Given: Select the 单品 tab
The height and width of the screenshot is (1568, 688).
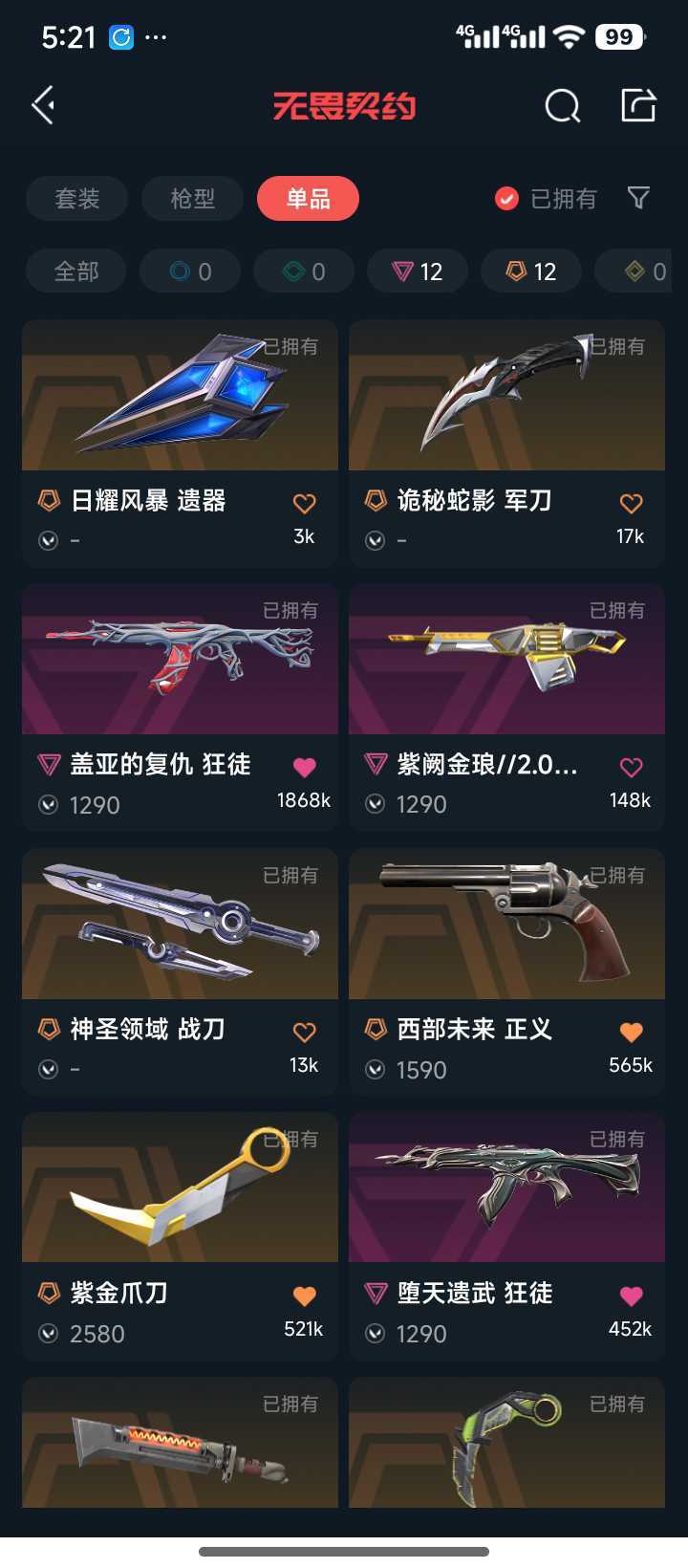Looking at the screenshot, I should pyautogui.click(x=308, y=199).
